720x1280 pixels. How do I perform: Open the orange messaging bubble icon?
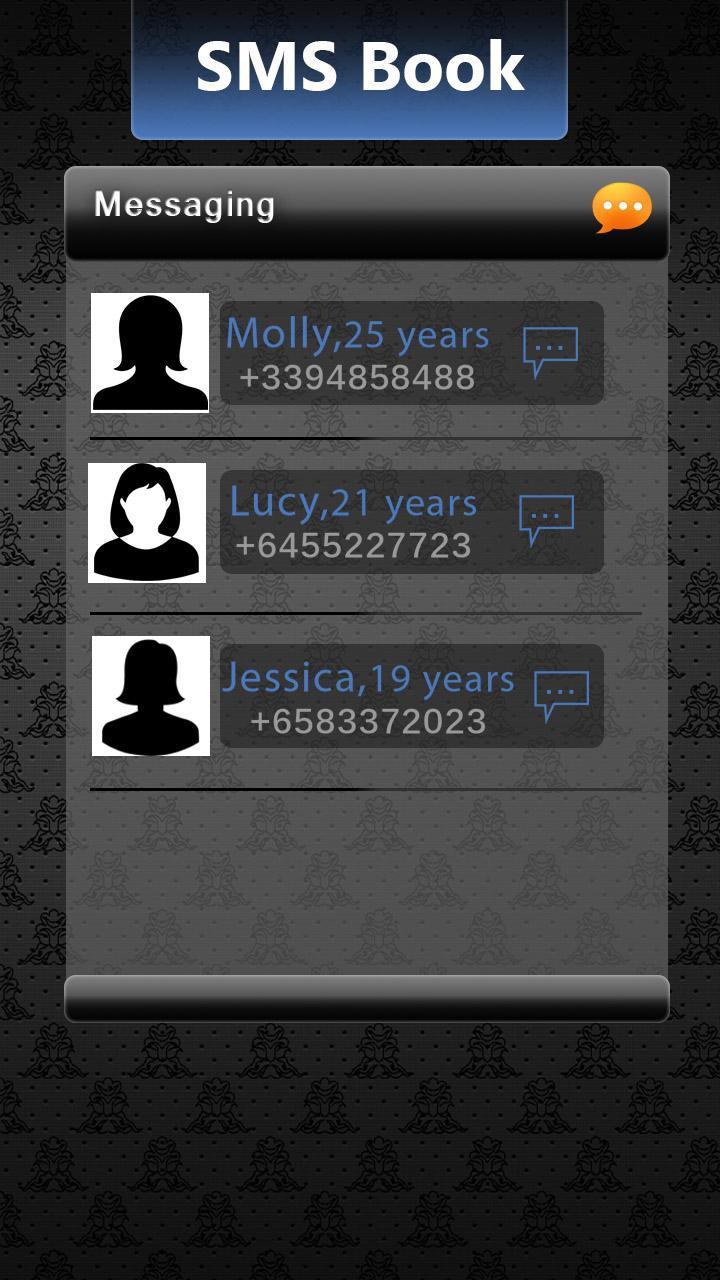pyautogui.click(x=621, y=208)
